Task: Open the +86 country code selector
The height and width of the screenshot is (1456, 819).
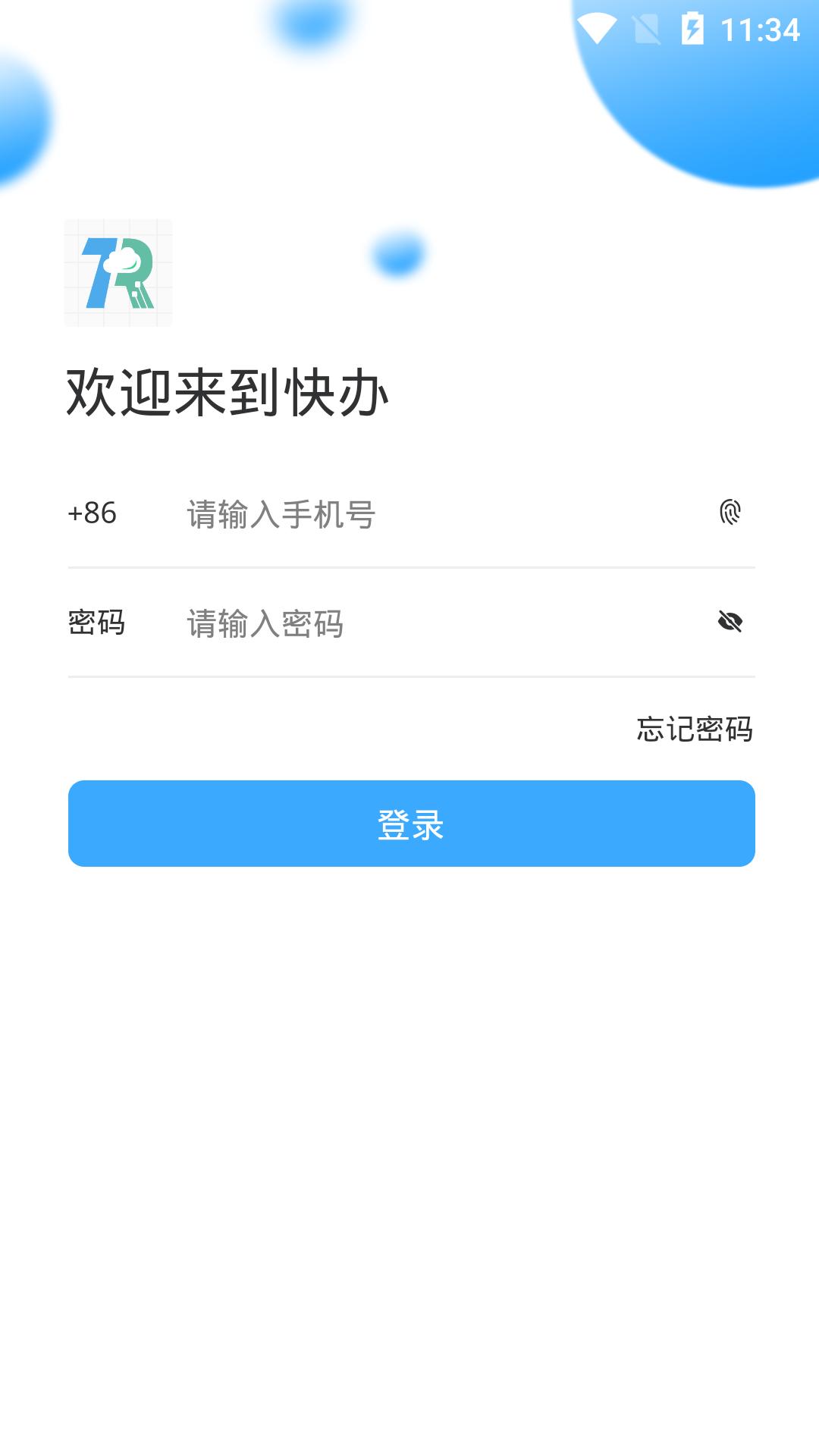Action: point(90,514)
